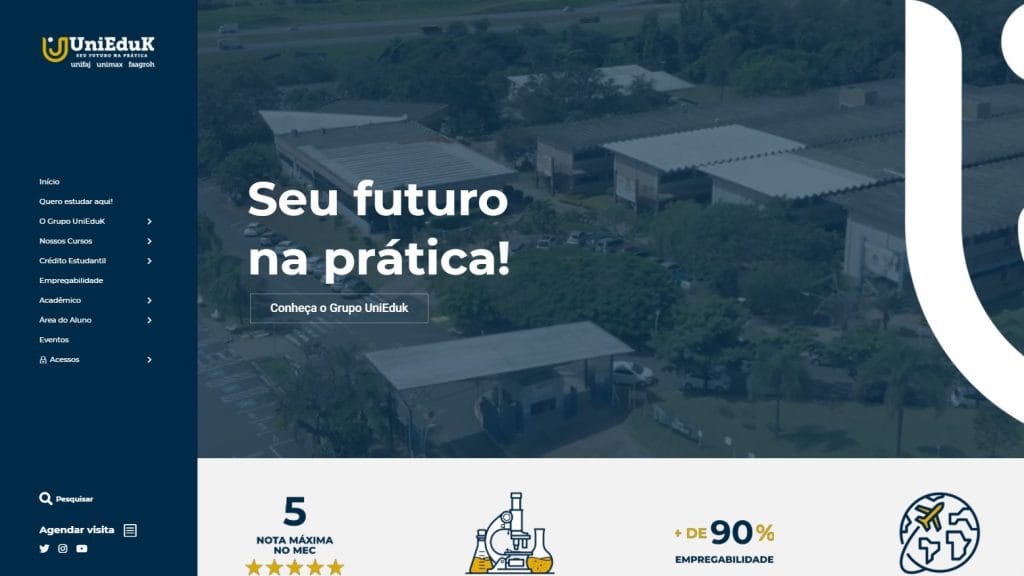Image resolution: width=1024 pixels, height=576 pixels.
Task: Tap the UniEduK logo to go home
Action: [98, 49]
